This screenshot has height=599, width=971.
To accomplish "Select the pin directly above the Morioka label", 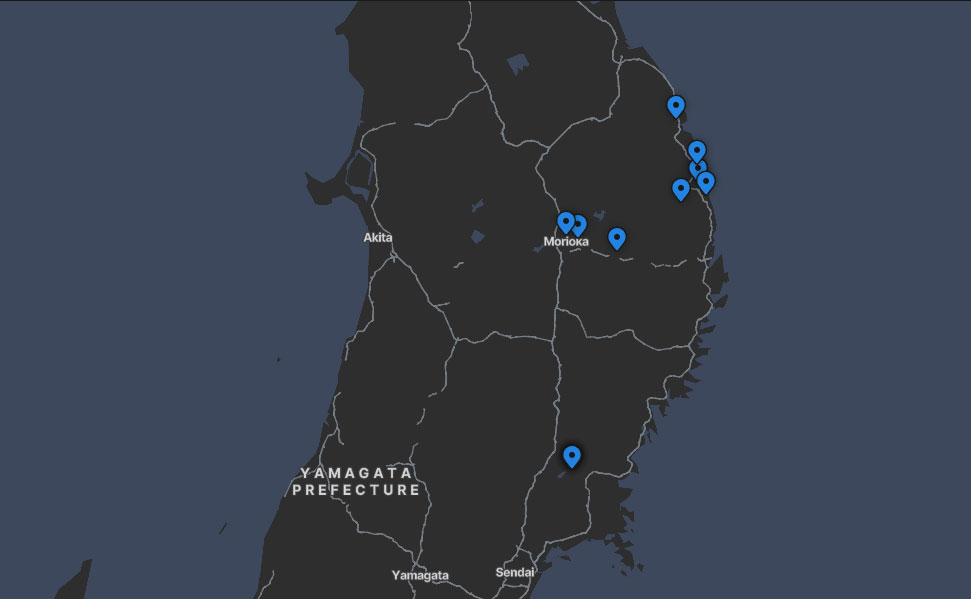I will pyautogui.click(x=565, y=221).
